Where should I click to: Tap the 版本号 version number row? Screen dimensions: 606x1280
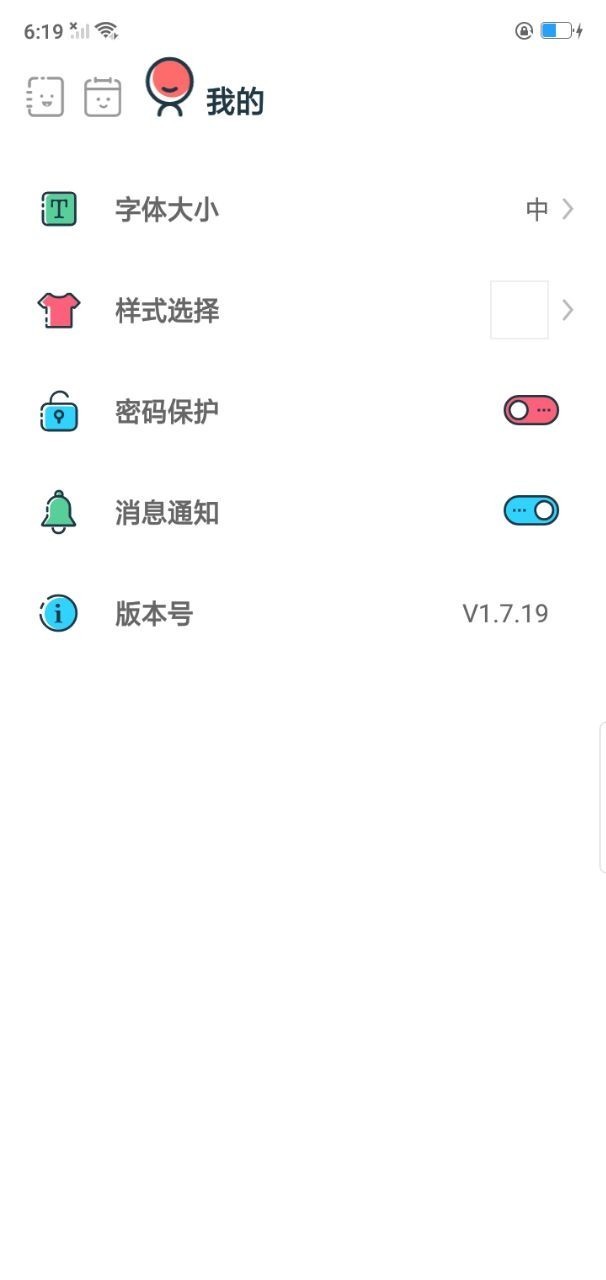click(x=303, y=613)
